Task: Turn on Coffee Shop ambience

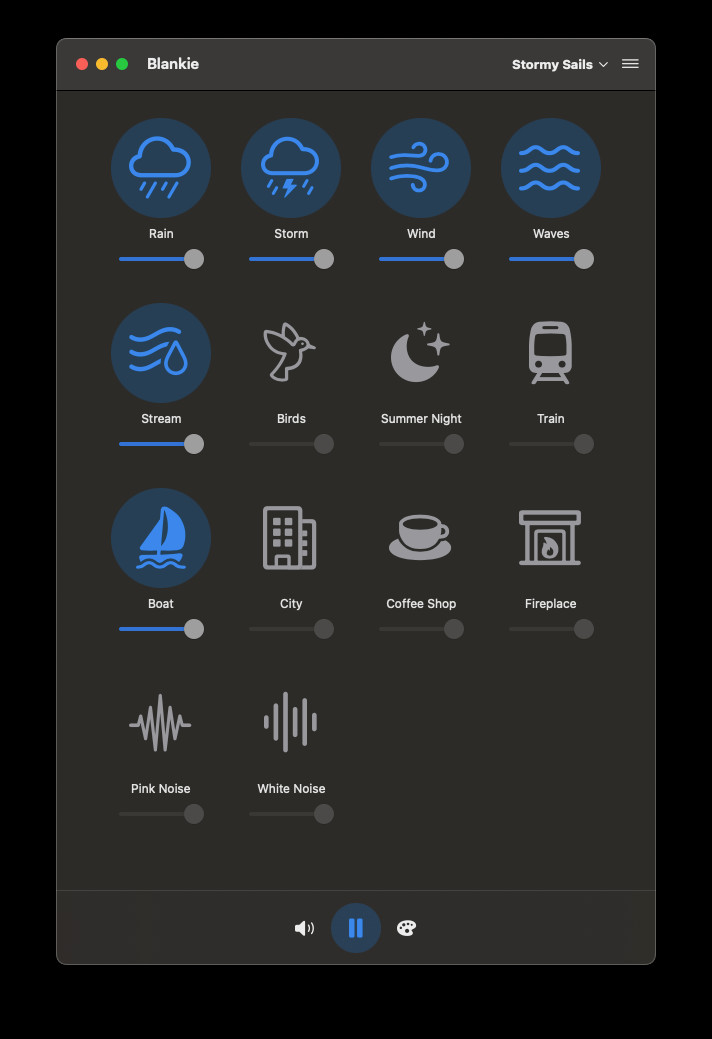Action: click(x=421, y=538)
